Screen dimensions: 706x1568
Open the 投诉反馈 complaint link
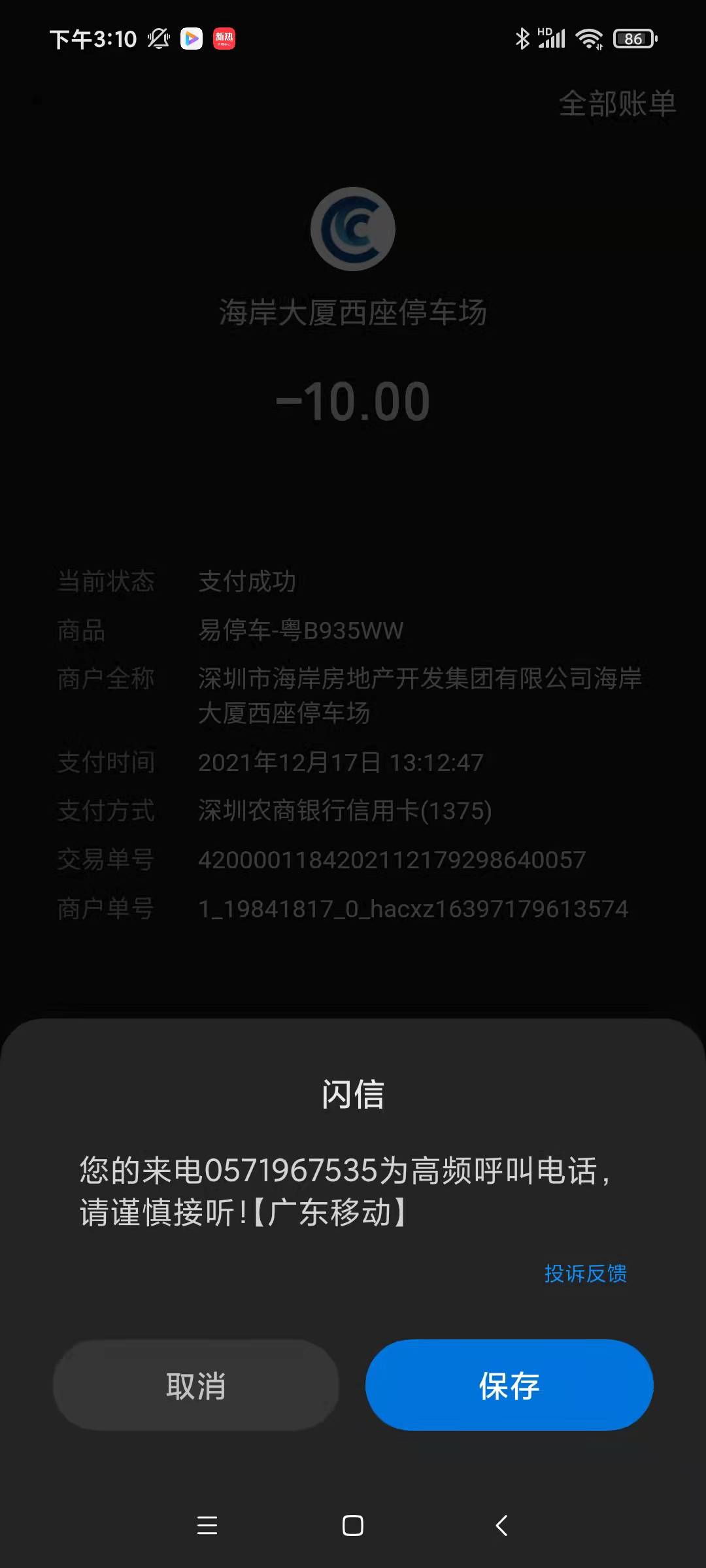[586, 1273]
